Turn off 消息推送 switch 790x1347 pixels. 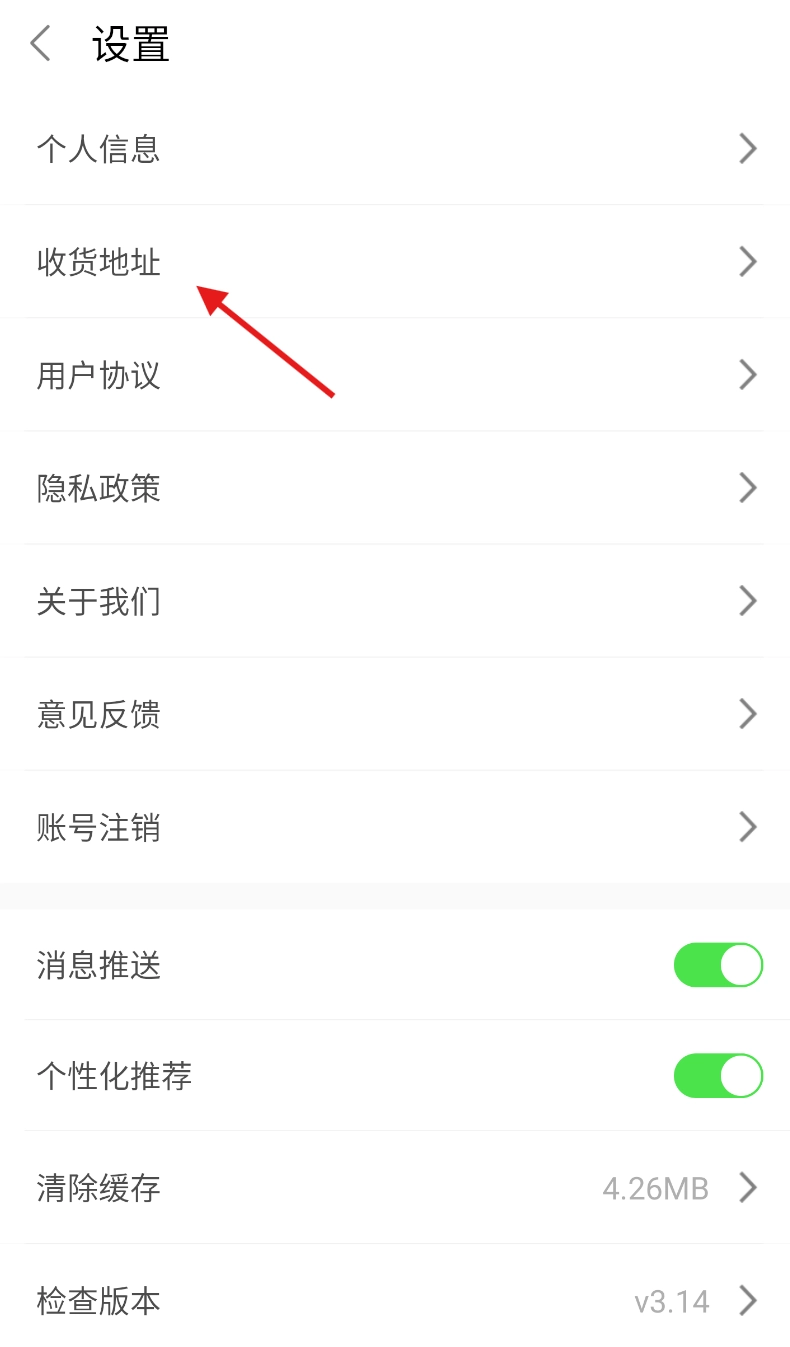(718, 965)
